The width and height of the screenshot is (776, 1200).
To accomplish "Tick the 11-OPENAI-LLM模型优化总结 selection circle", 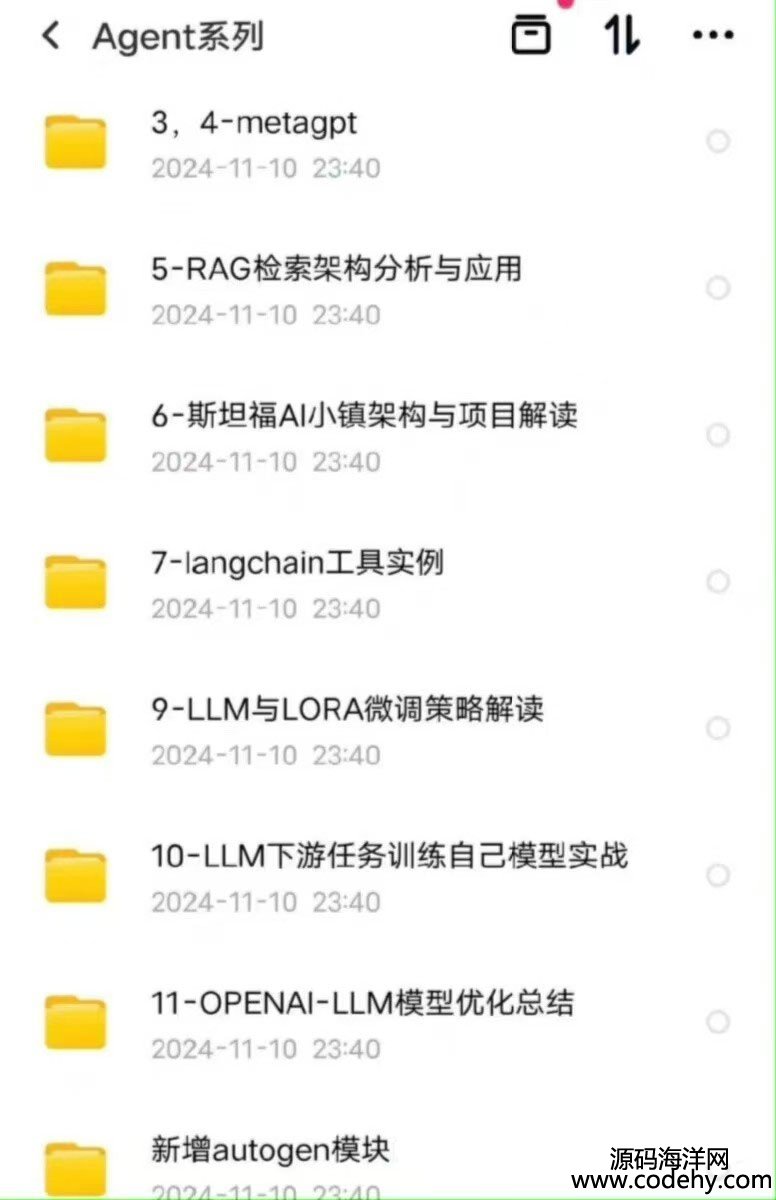I will pos(718,1022).
